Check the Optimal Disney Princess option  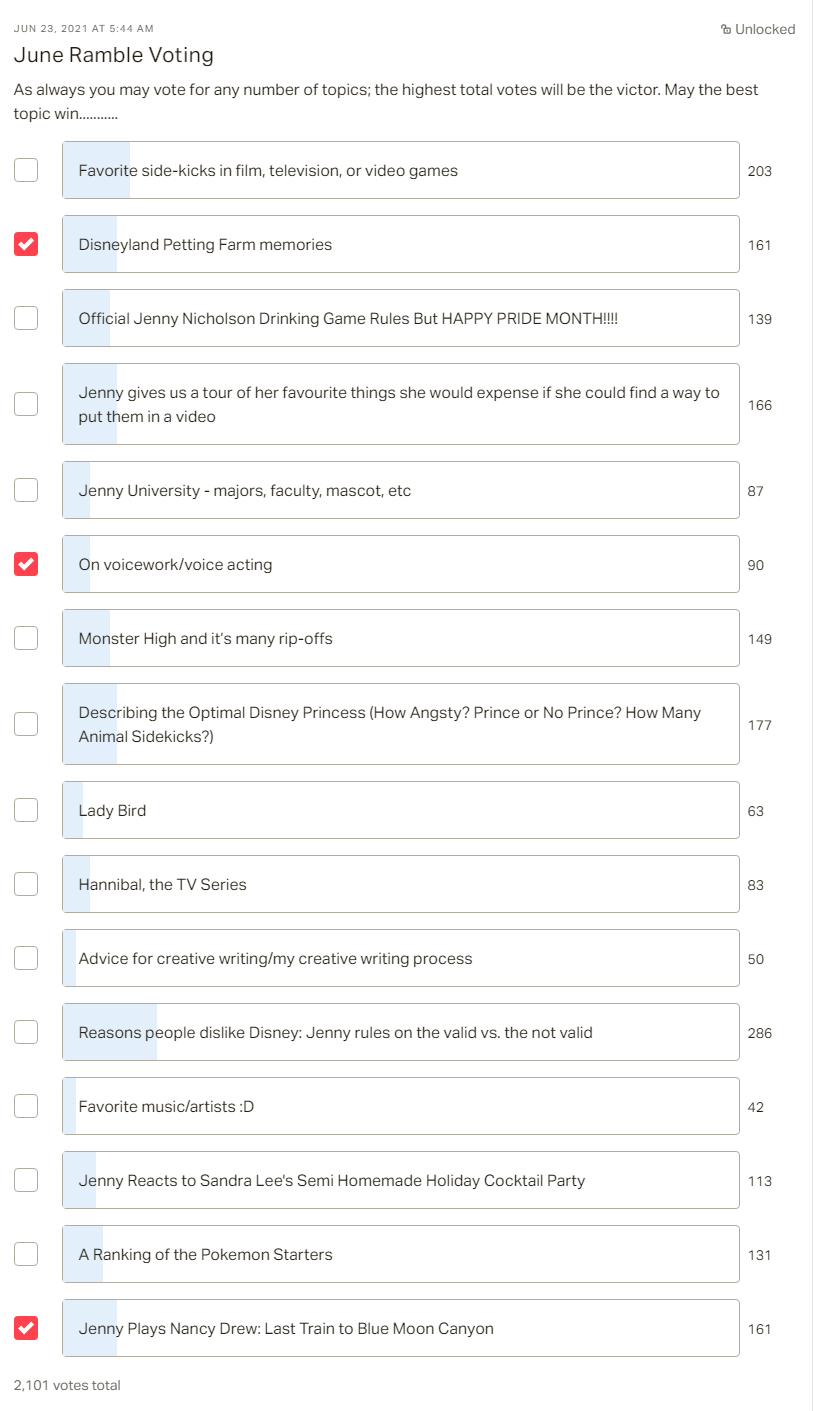[x=26, y=724]
